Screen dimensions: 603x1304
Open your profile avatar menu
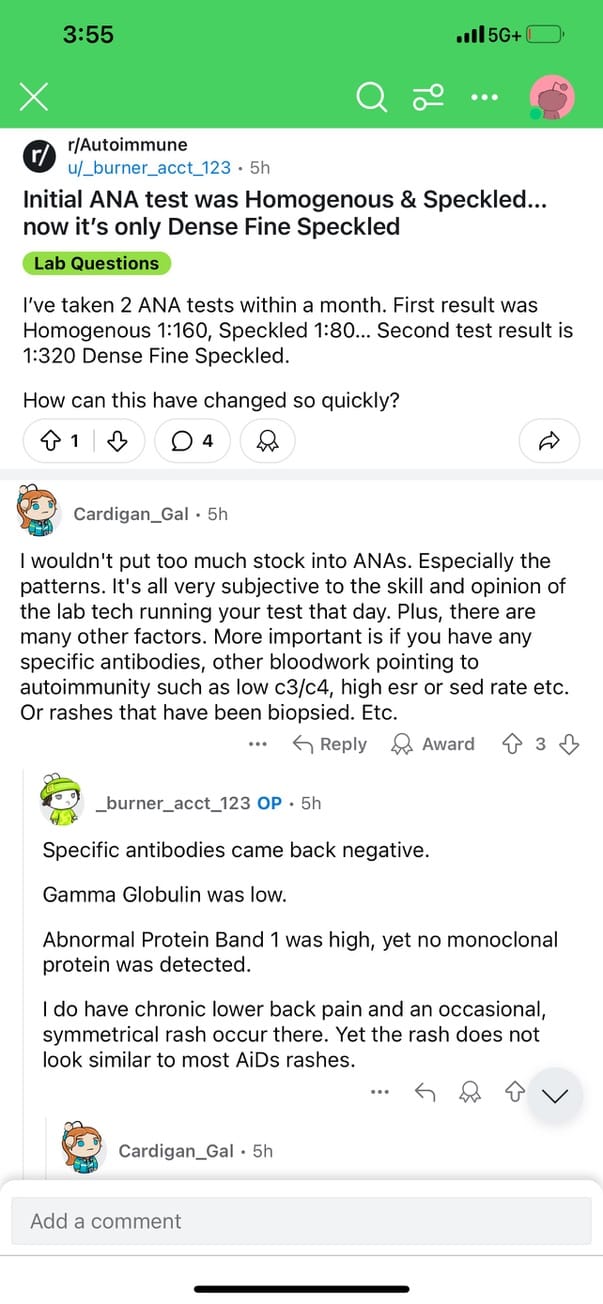pyautogui.click(x=551, y=97)
